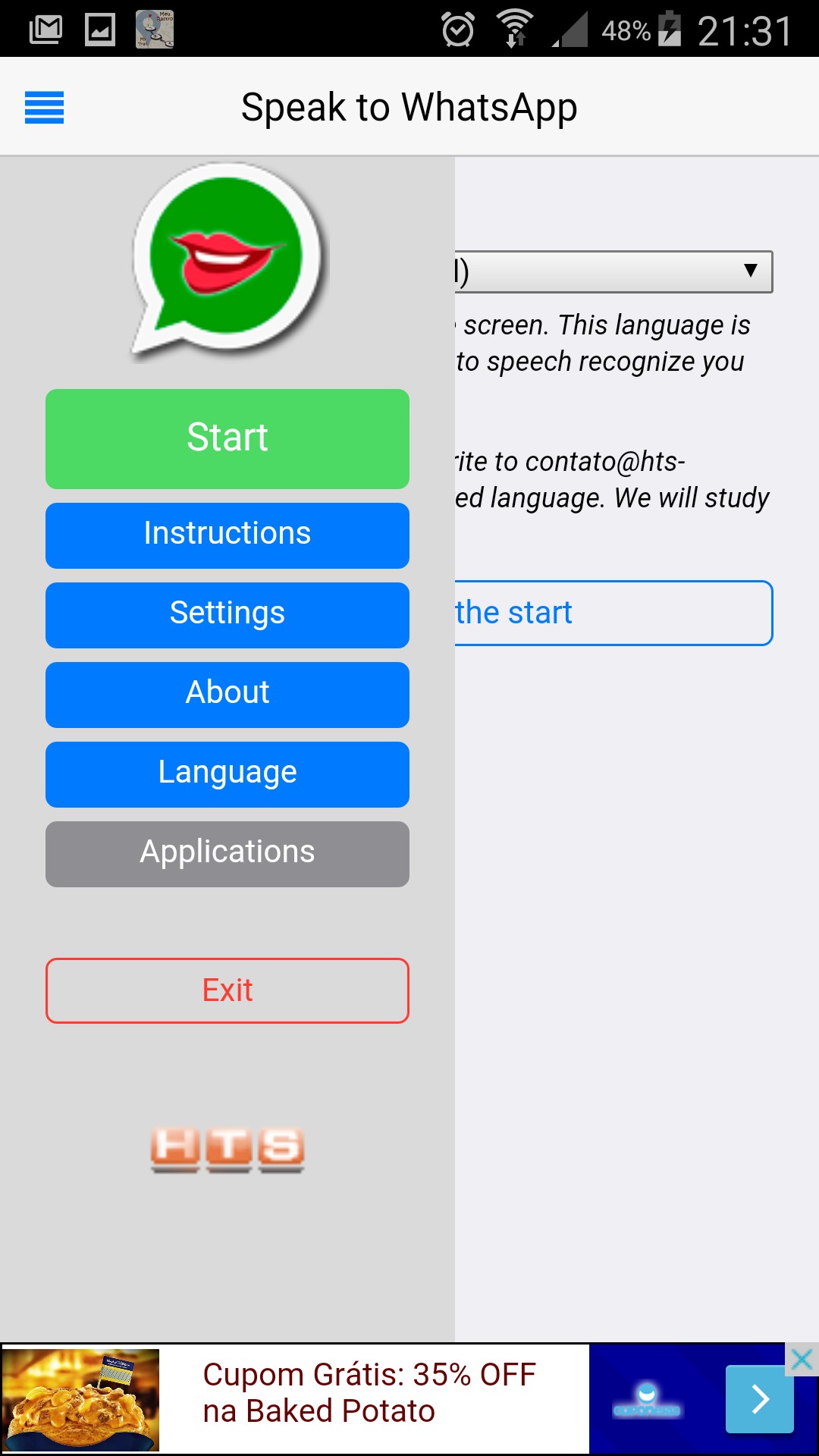The image size is (819, 1456).
Task: Open the Applications button
Action: tap(227, 853)
